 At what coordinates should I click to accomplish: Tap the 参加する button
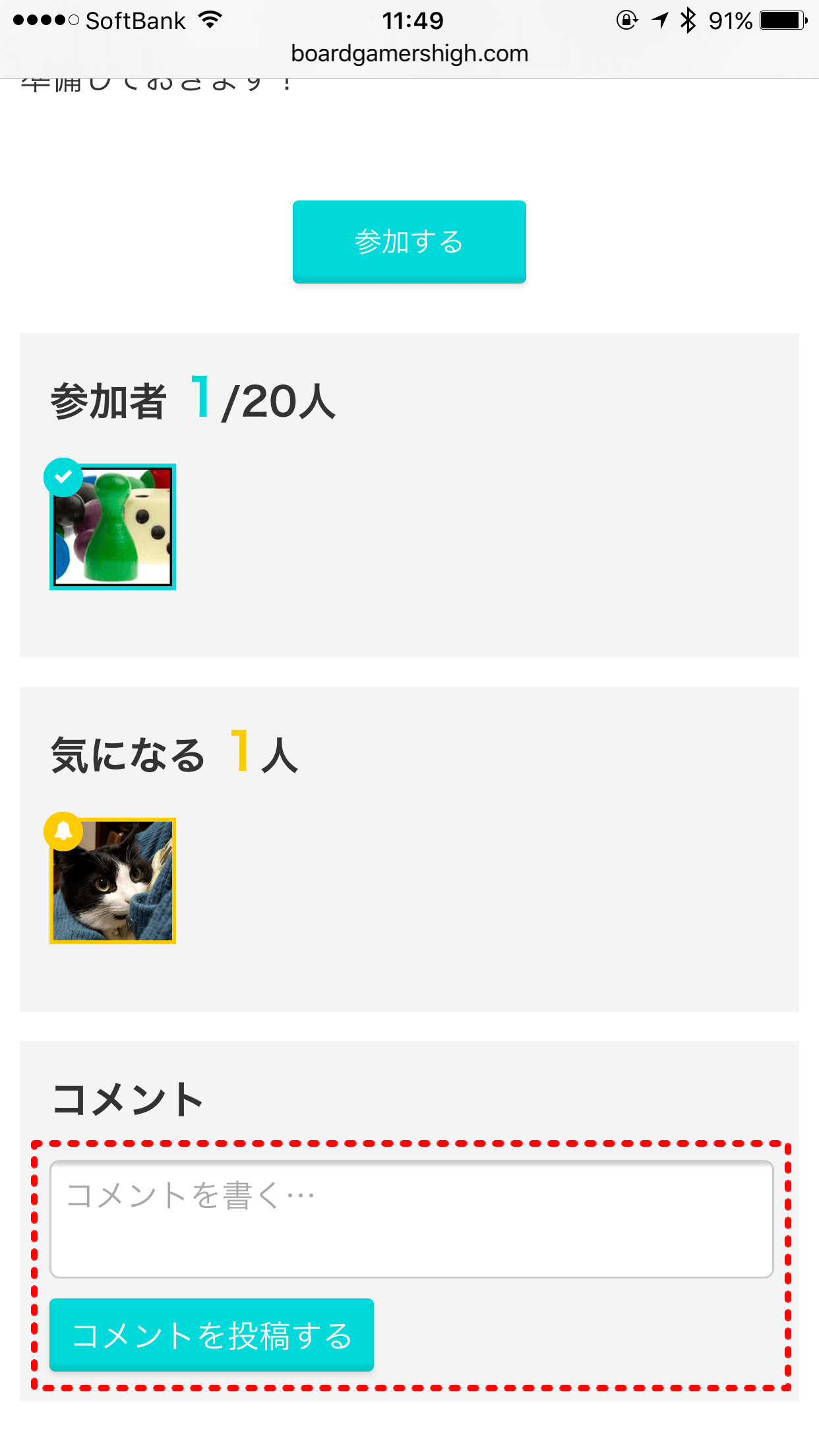click(x=409, y=241)
